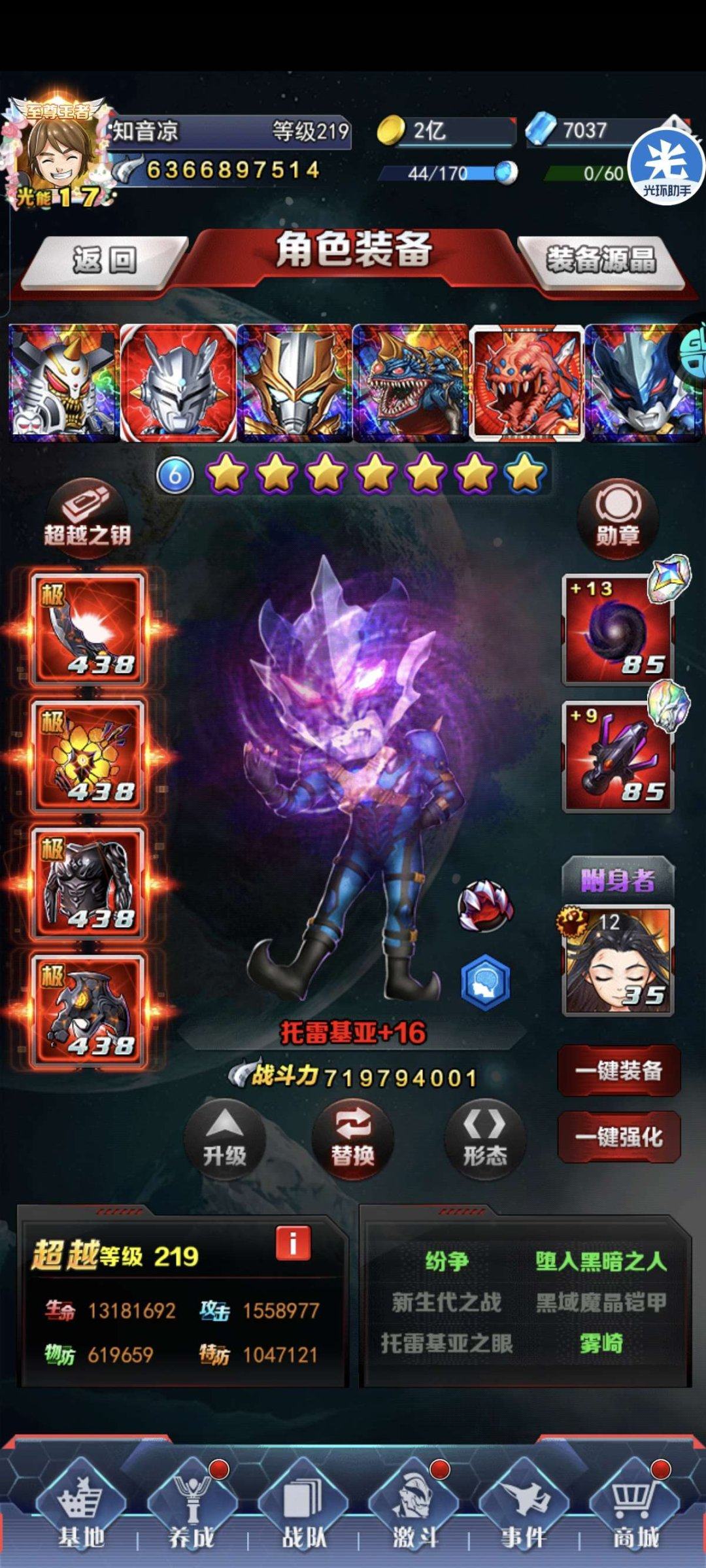Image resolution: width=706 pixels, height=1568 pixels.
Task: Open the 光环助手 floating assistant
Action: pyautogui.click(x=666, y=166)
